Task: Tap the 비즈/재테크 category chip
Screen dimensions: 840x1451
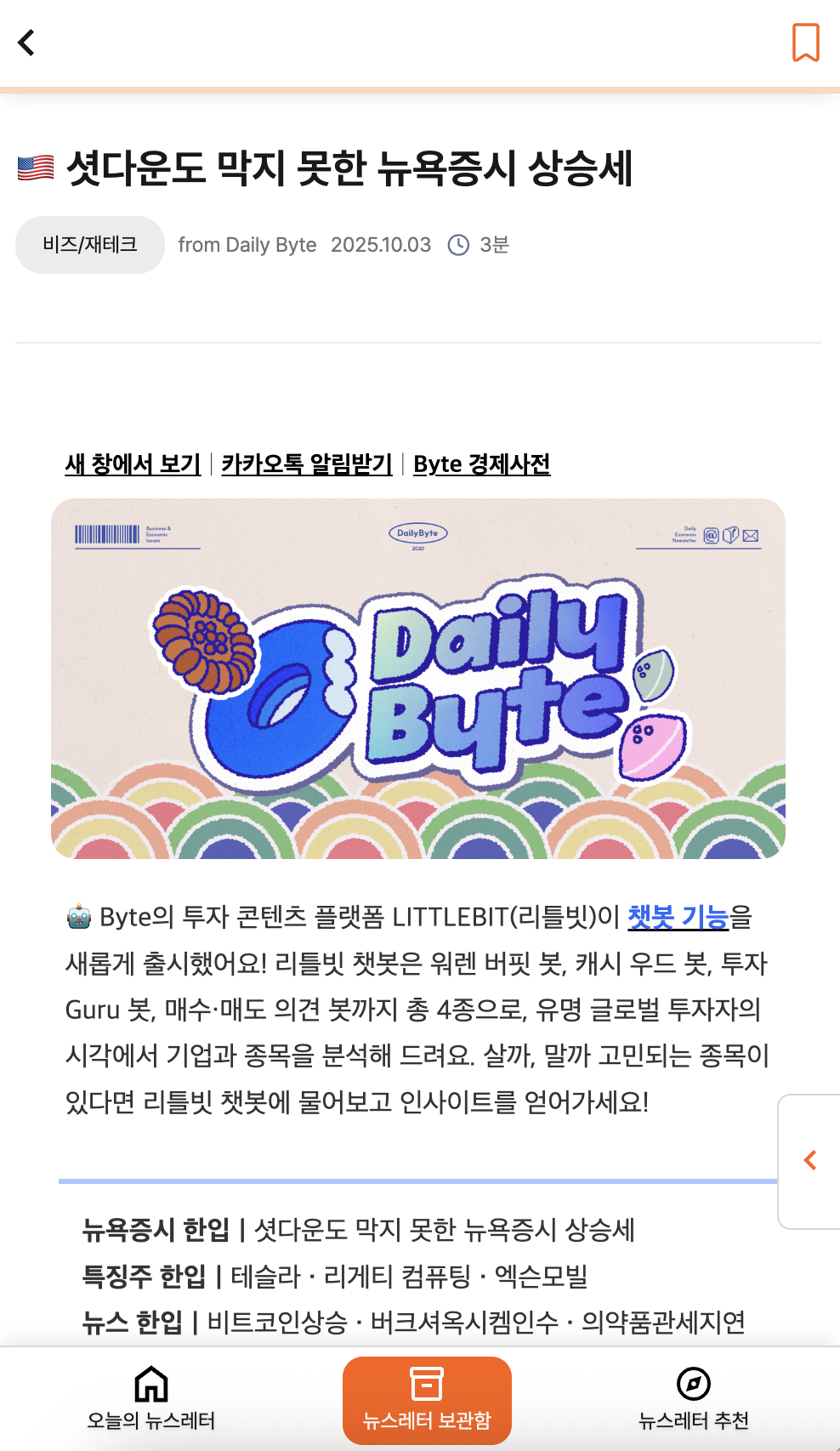Action: 90,245
